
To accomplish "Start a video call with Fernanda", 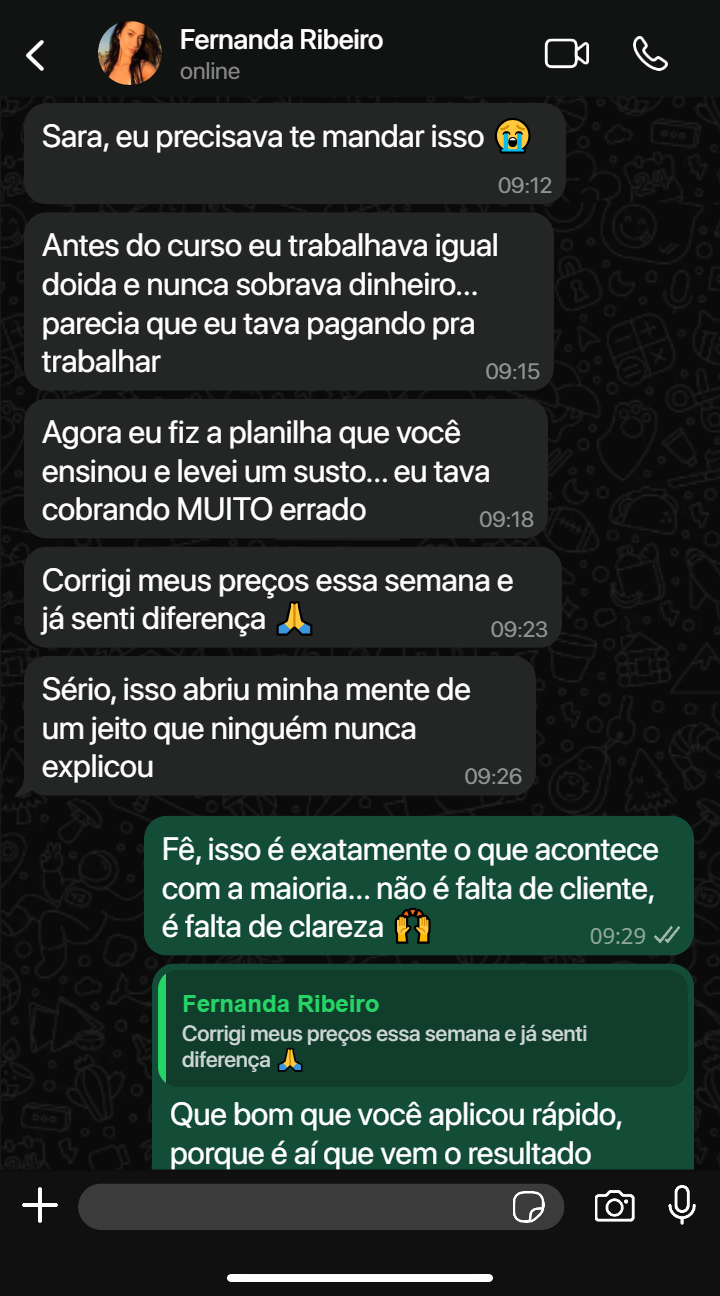I will click(566, 54).
